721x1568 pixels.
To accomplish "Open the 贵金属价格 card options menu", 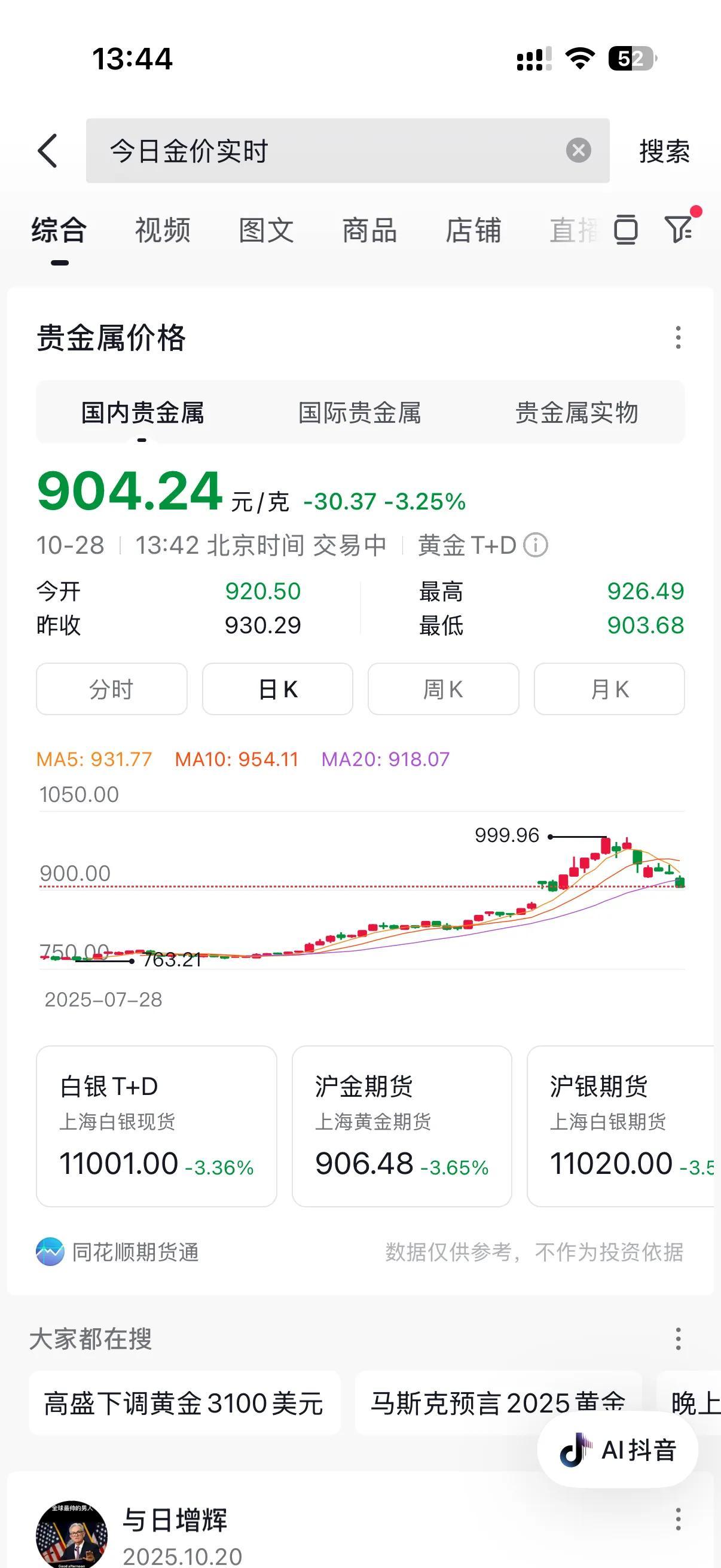I will (x=678, y=338).
